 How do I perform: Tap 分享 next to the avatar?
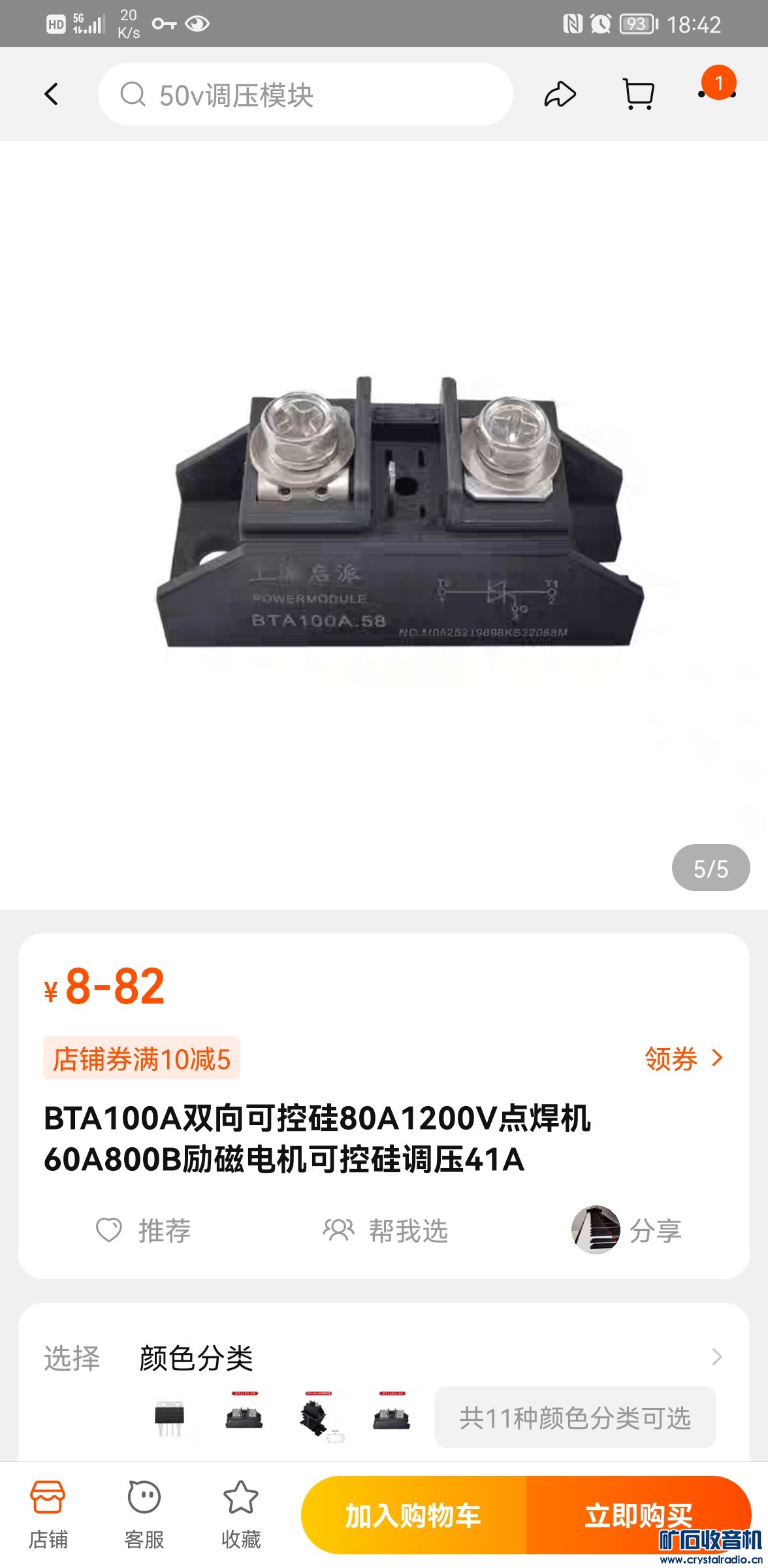click(655, 1230)
